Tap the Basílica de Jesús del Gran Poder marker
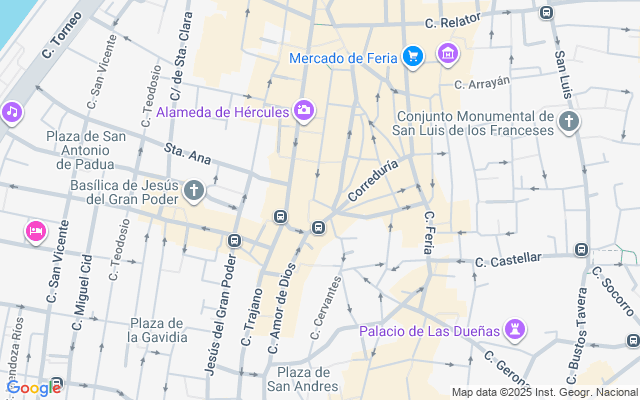The image size is (640, 400). (x=194, y=189)
